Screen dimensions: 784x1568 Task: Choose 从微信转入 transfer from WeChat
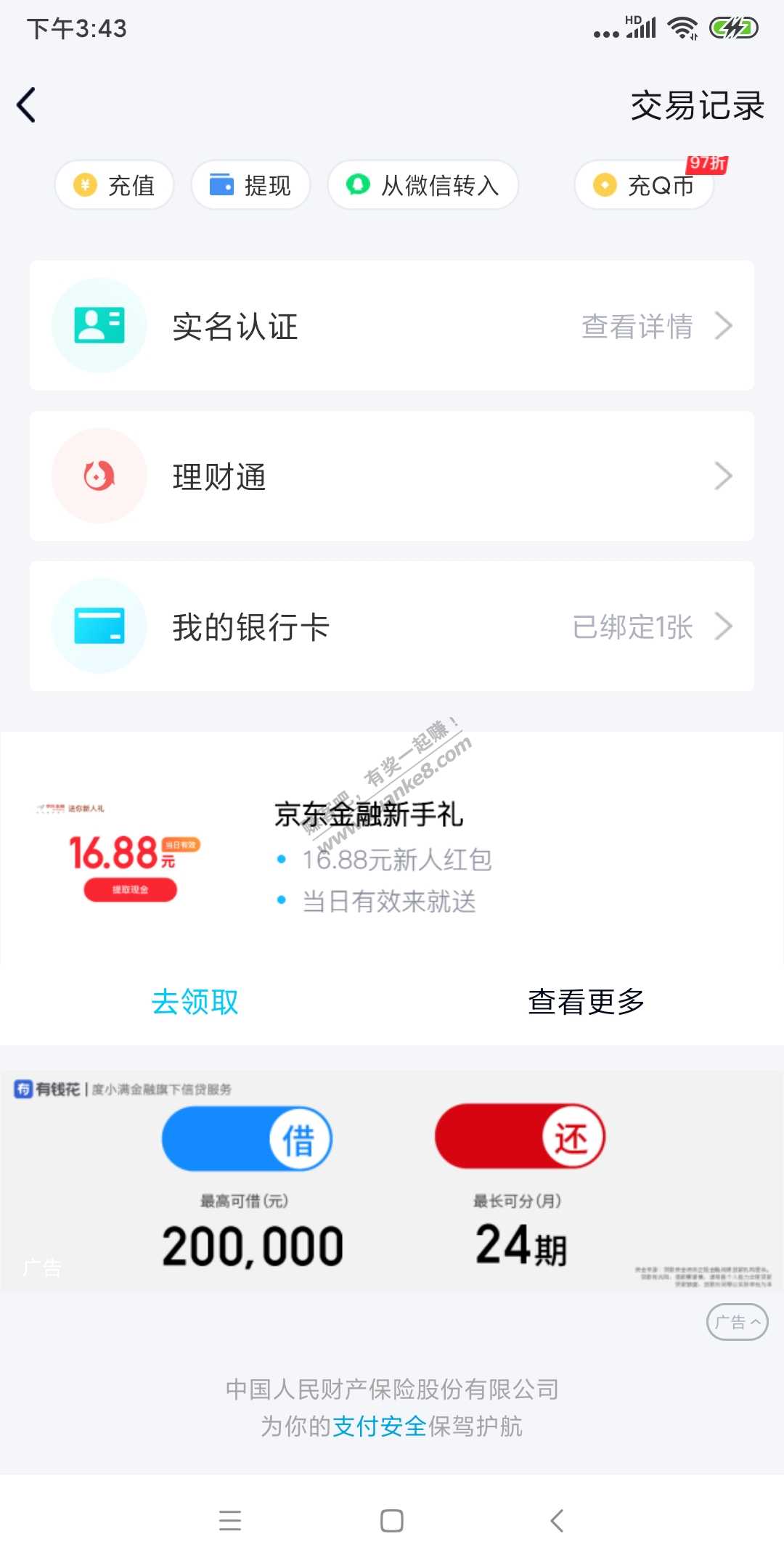click(423, 185)
